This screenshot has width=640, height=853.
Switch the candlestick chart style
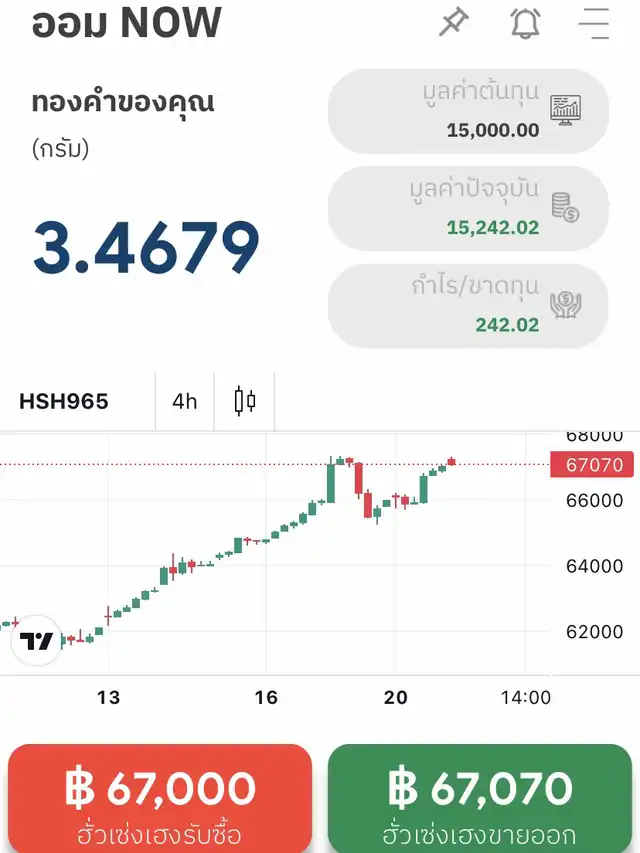tap(245, 402)
